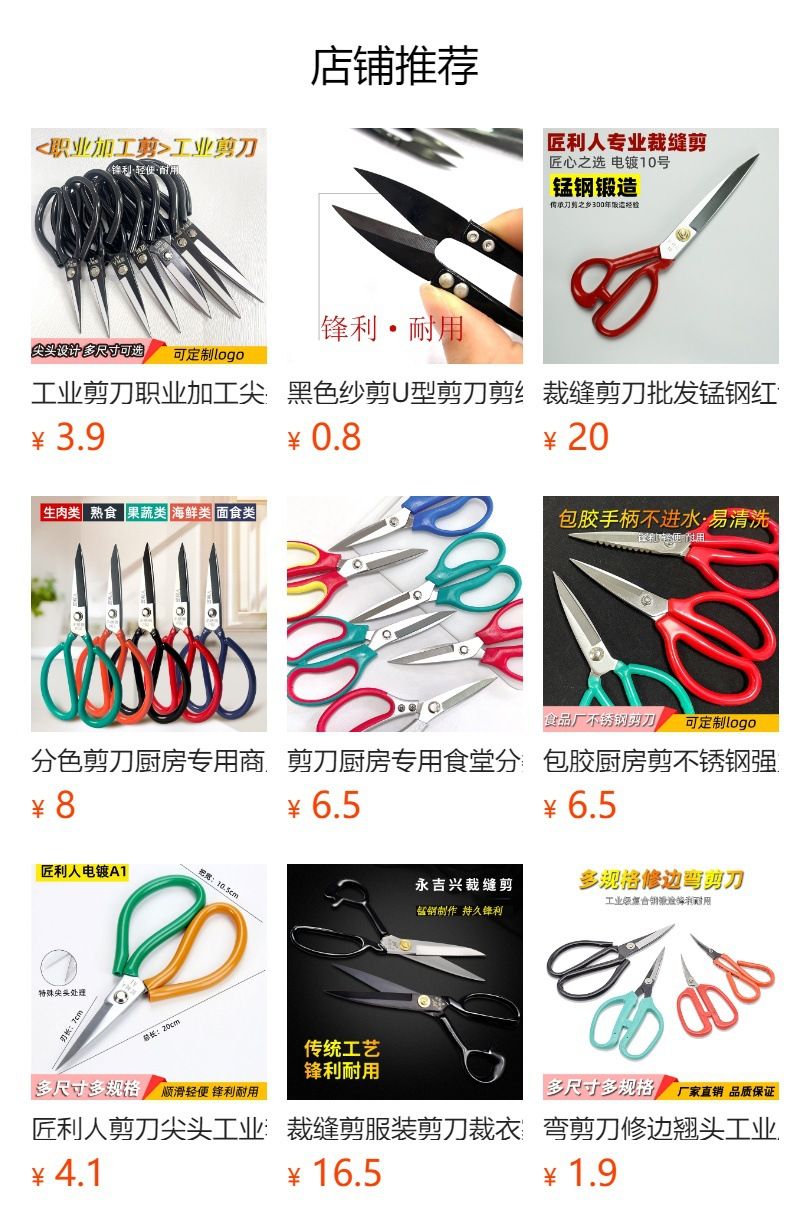Screen dimensions: 790x1232
Task: Select the 分色剪刀厨房专用 product at ¥8
Action: click(x=149, y=614)
